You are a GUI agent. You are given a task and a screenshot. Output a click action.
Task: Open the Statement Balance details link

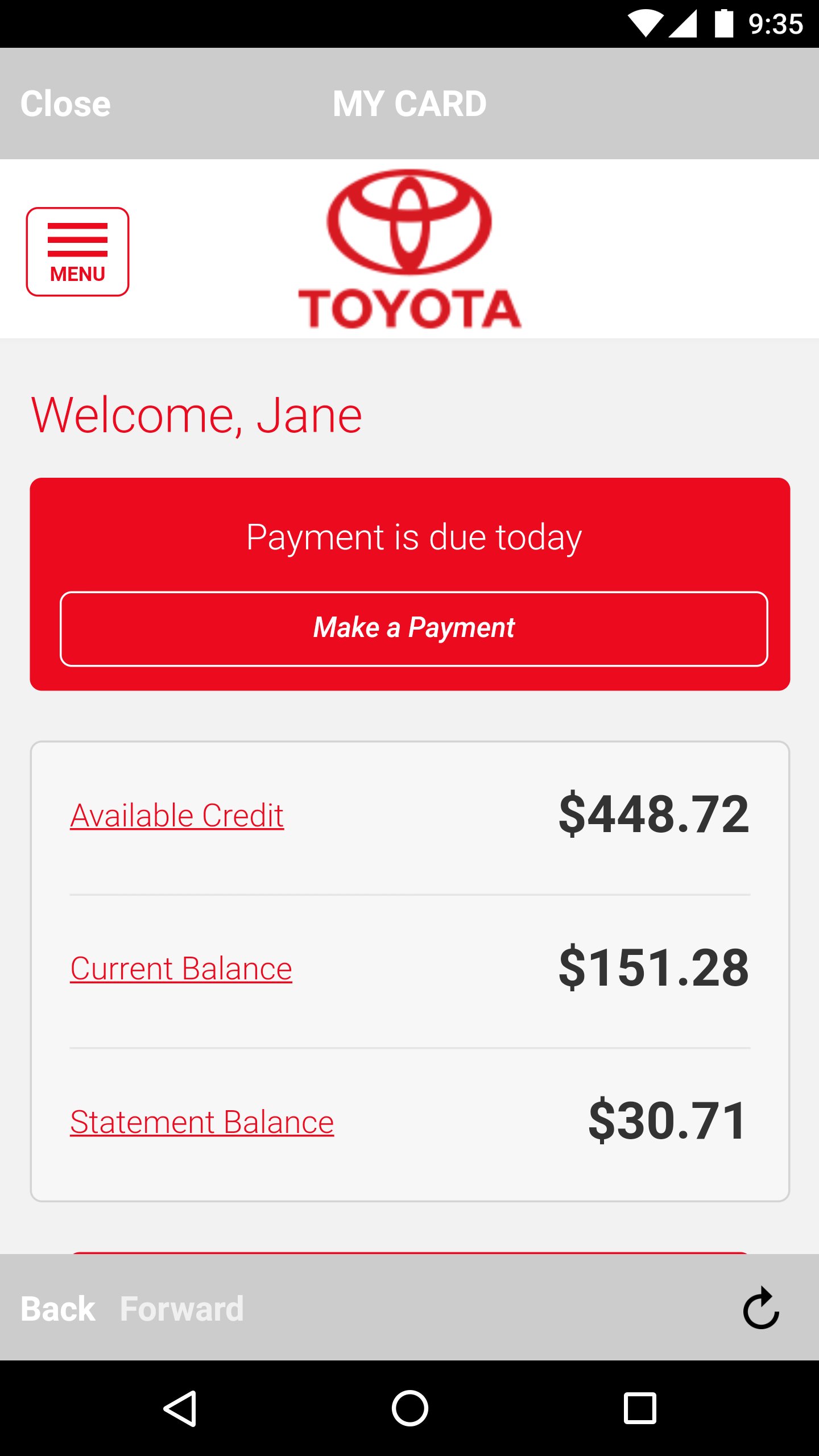(201, 1121)
